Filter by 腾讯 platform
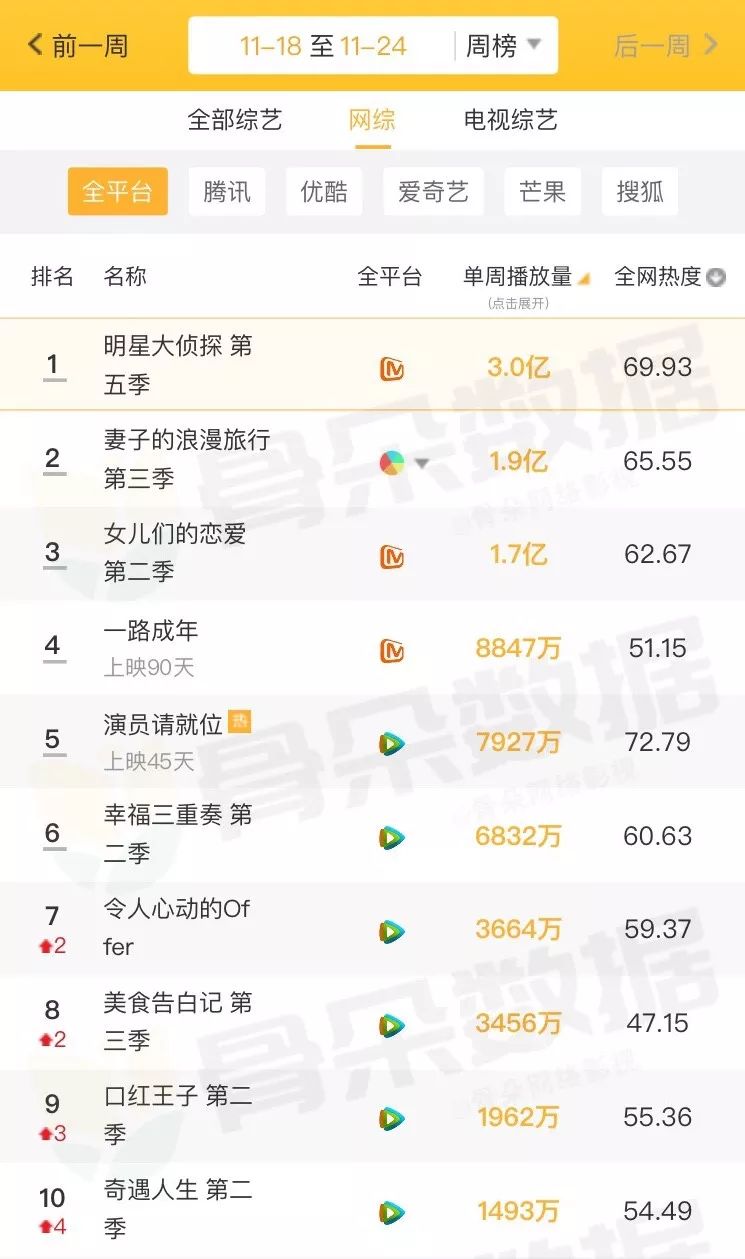 tap(227, 192)
